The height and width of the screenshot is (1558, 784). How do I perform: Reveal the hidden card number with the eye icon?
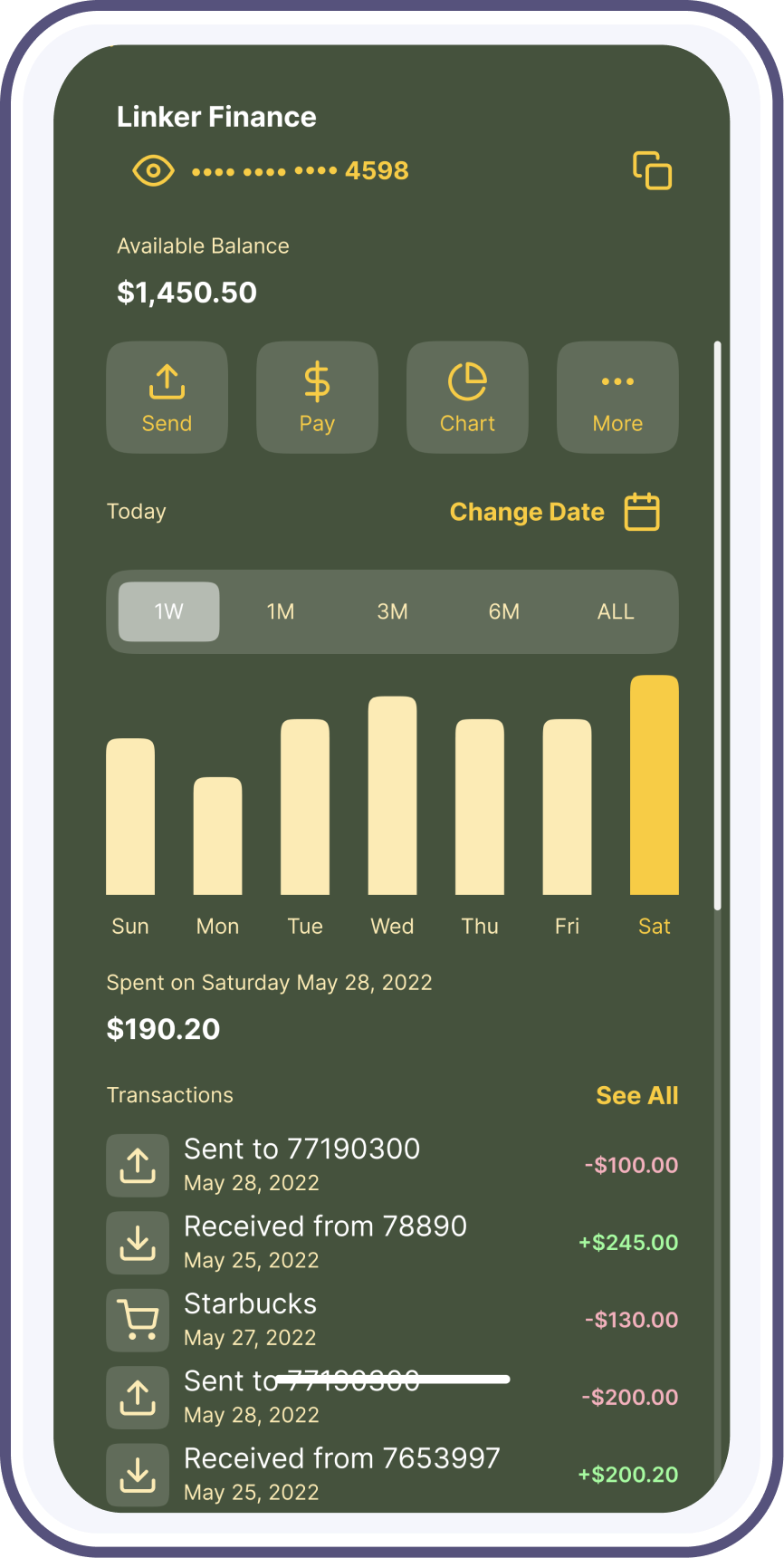point(153,170)
